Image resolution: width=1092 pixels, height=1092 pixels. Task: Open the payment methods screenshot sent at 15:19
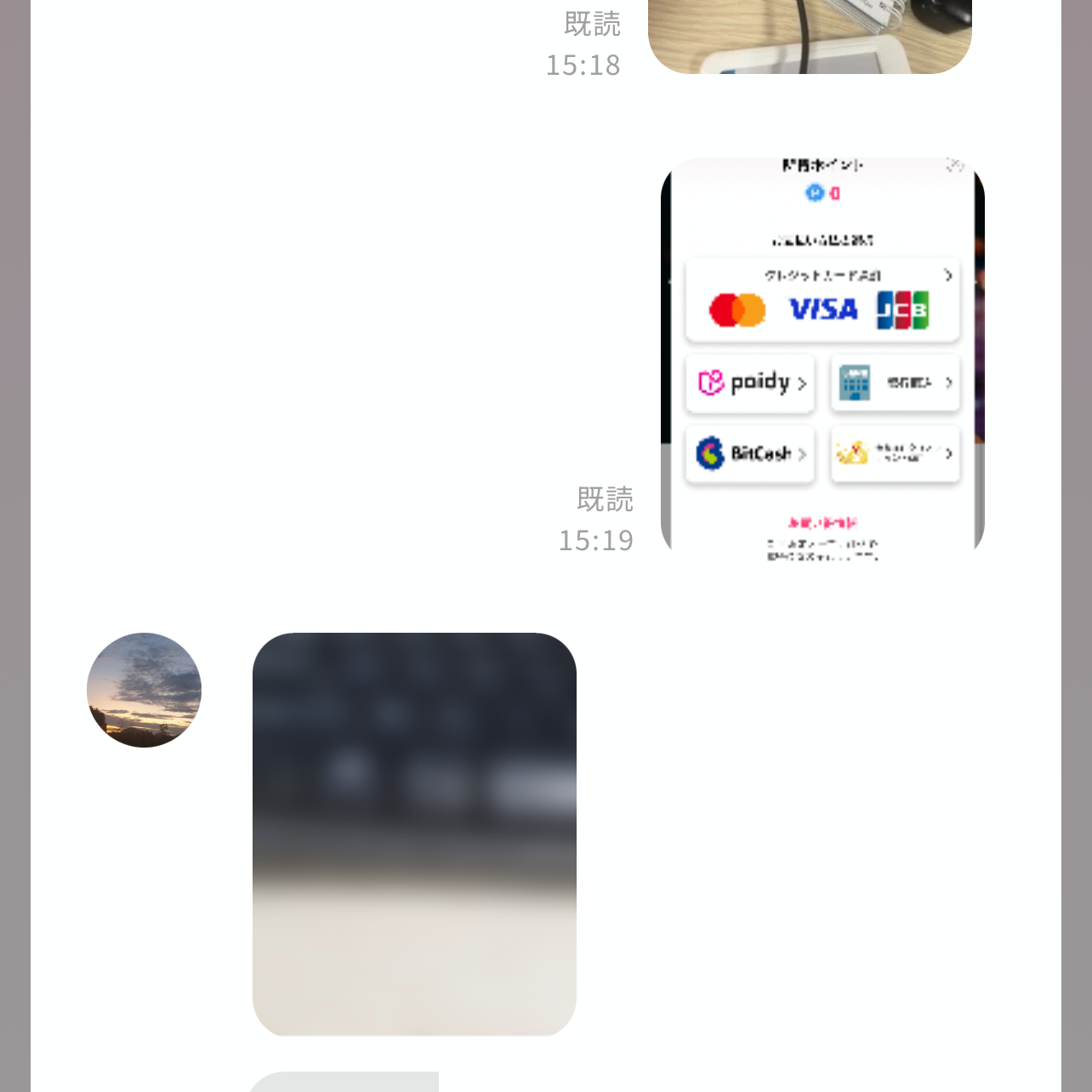[822, 357]
